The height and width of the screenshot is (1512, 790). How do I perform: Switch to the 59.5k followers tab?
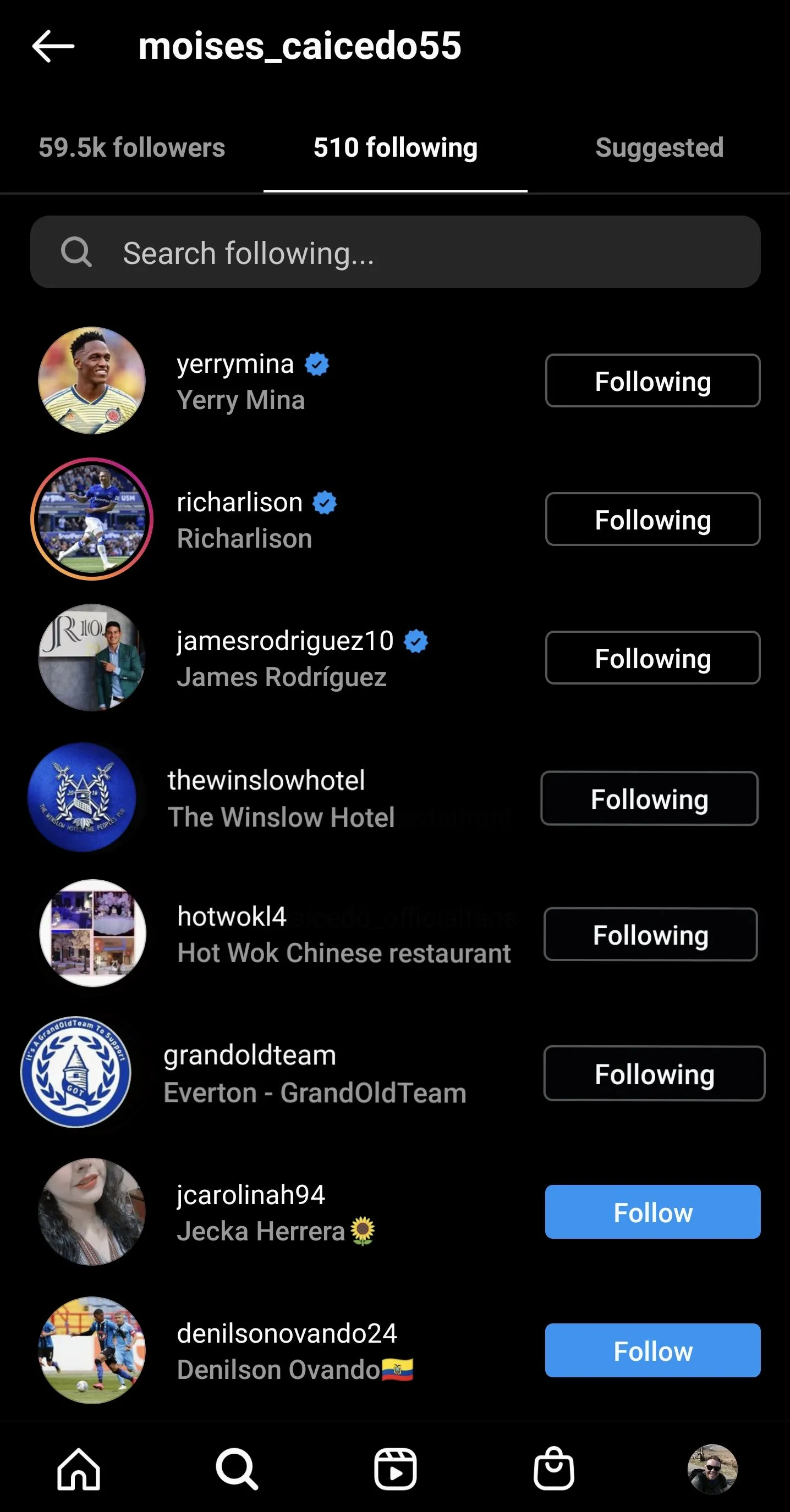(131, 147)
